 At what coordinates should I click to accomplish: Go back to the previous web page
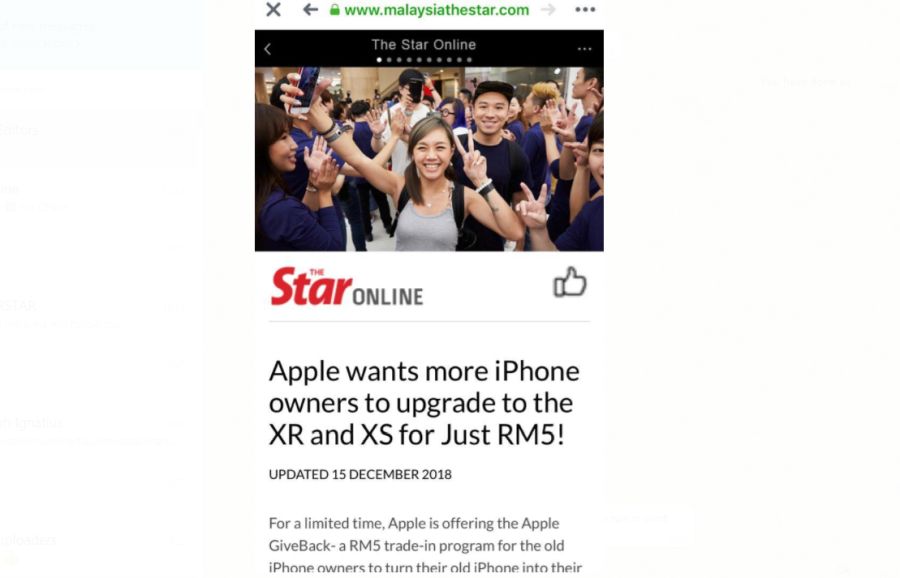310,10
